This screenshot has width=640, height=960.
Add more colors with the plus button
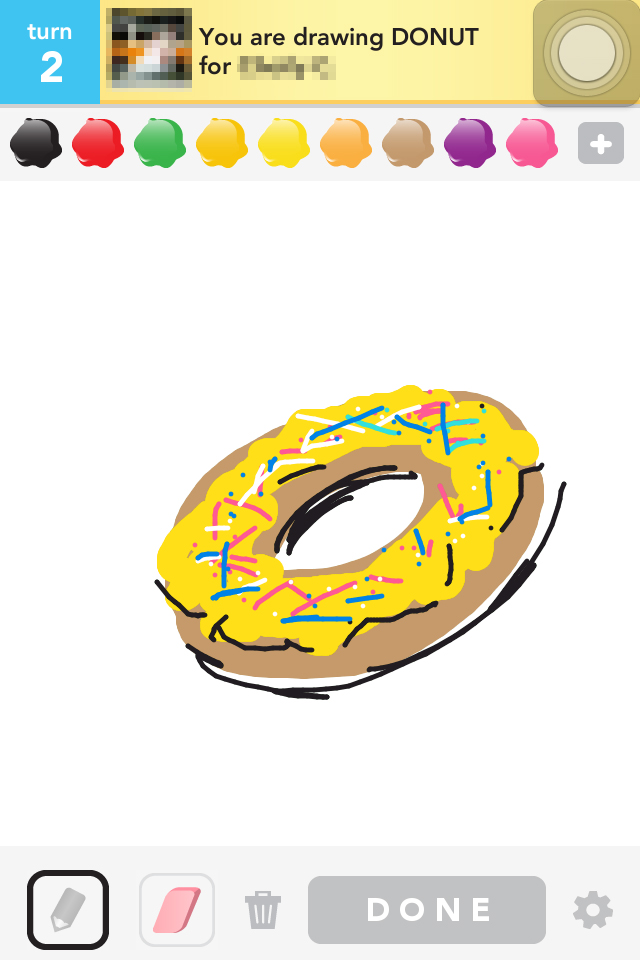(600, 144)
